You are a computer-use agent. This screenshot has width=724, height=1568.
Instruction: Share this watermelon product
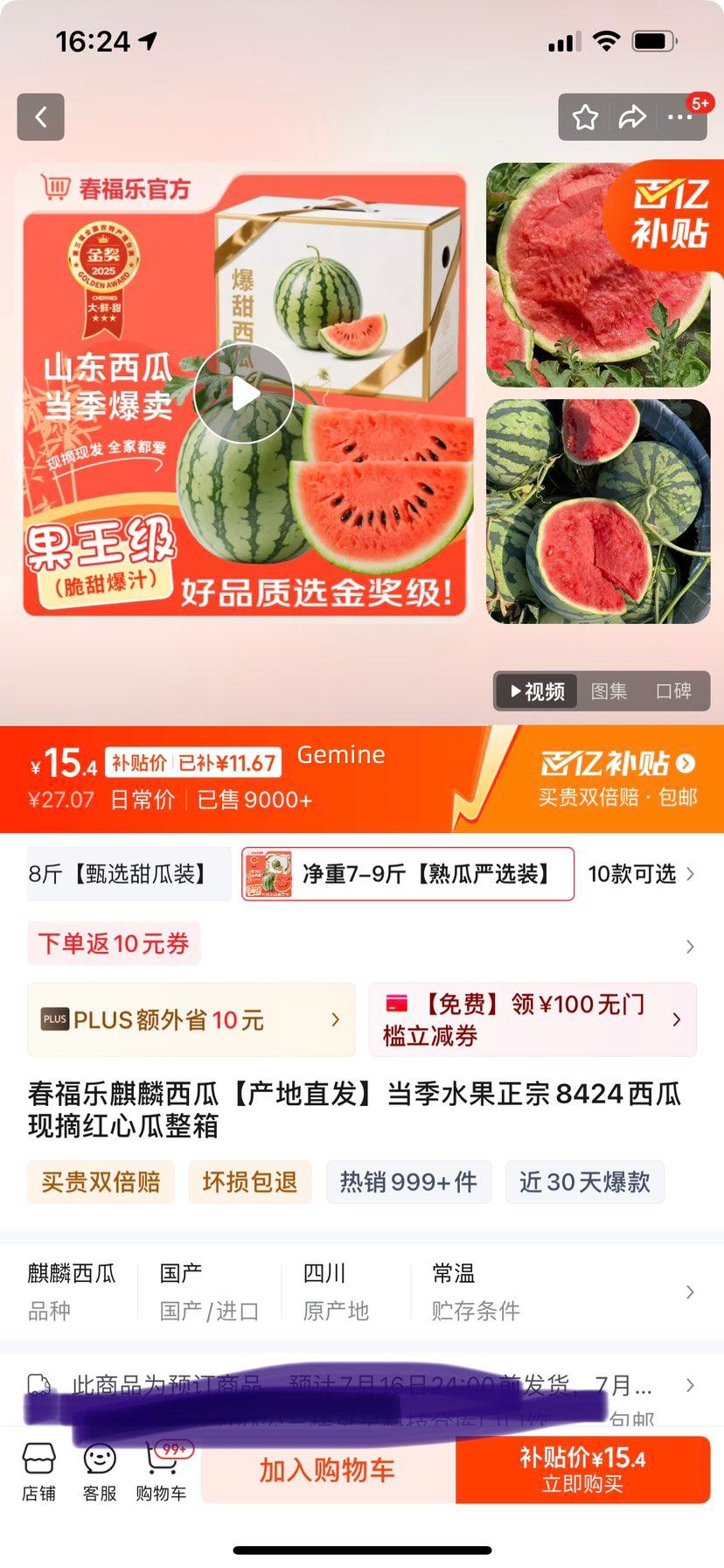coord(632,117)
